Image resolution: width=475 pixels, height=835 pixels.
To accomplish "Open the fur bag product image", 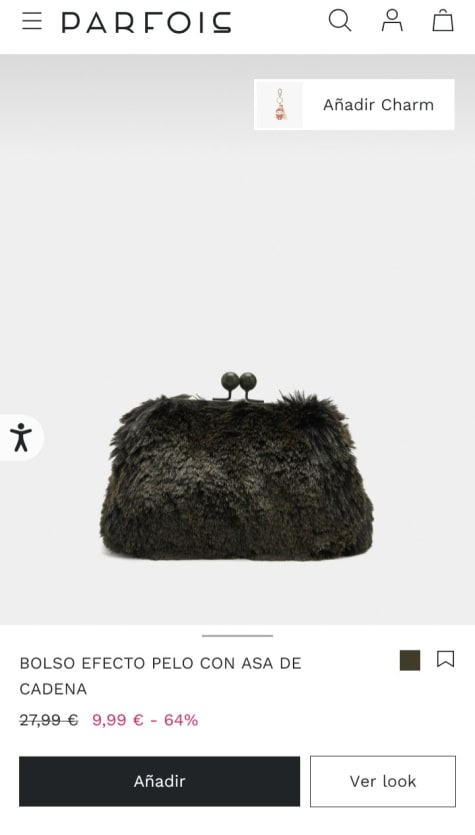I will (x=237, y=467).
